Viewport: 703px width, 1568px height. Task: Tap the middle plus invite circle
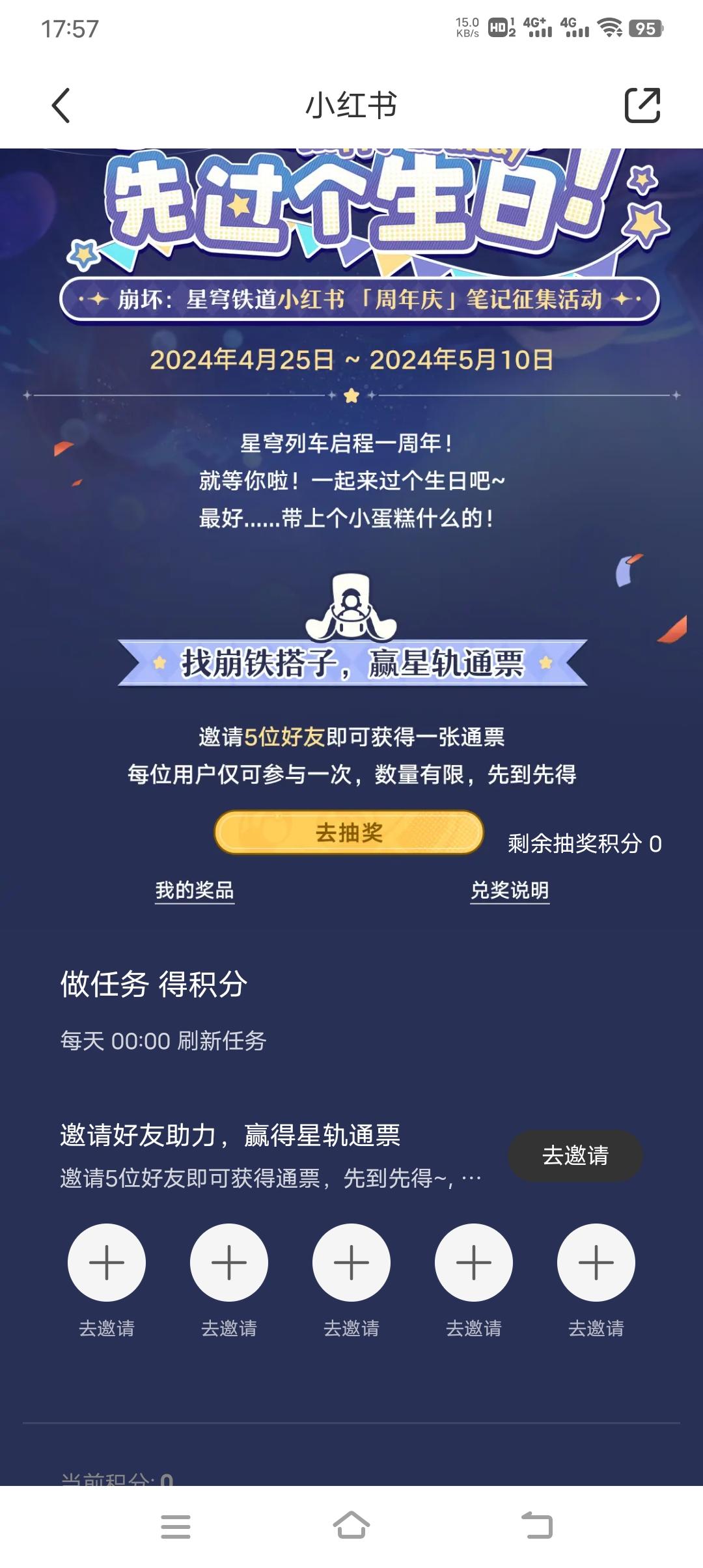(x=351, y=1262)
